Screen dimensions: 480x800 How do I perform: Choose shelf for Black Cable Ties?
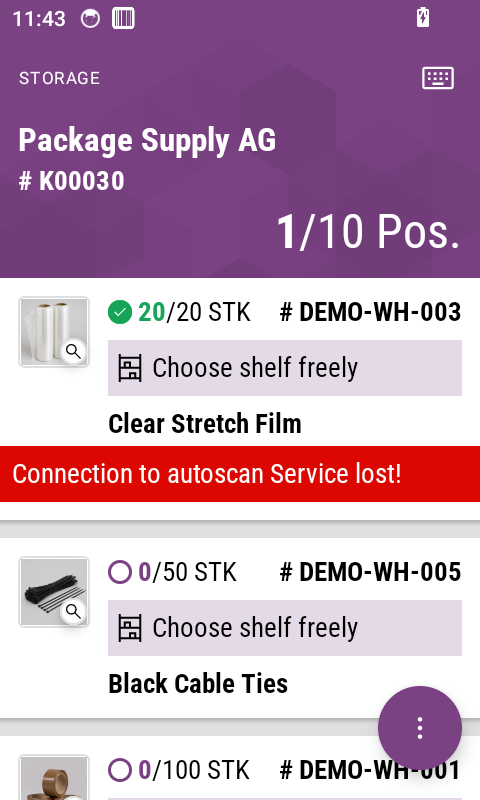285,628
